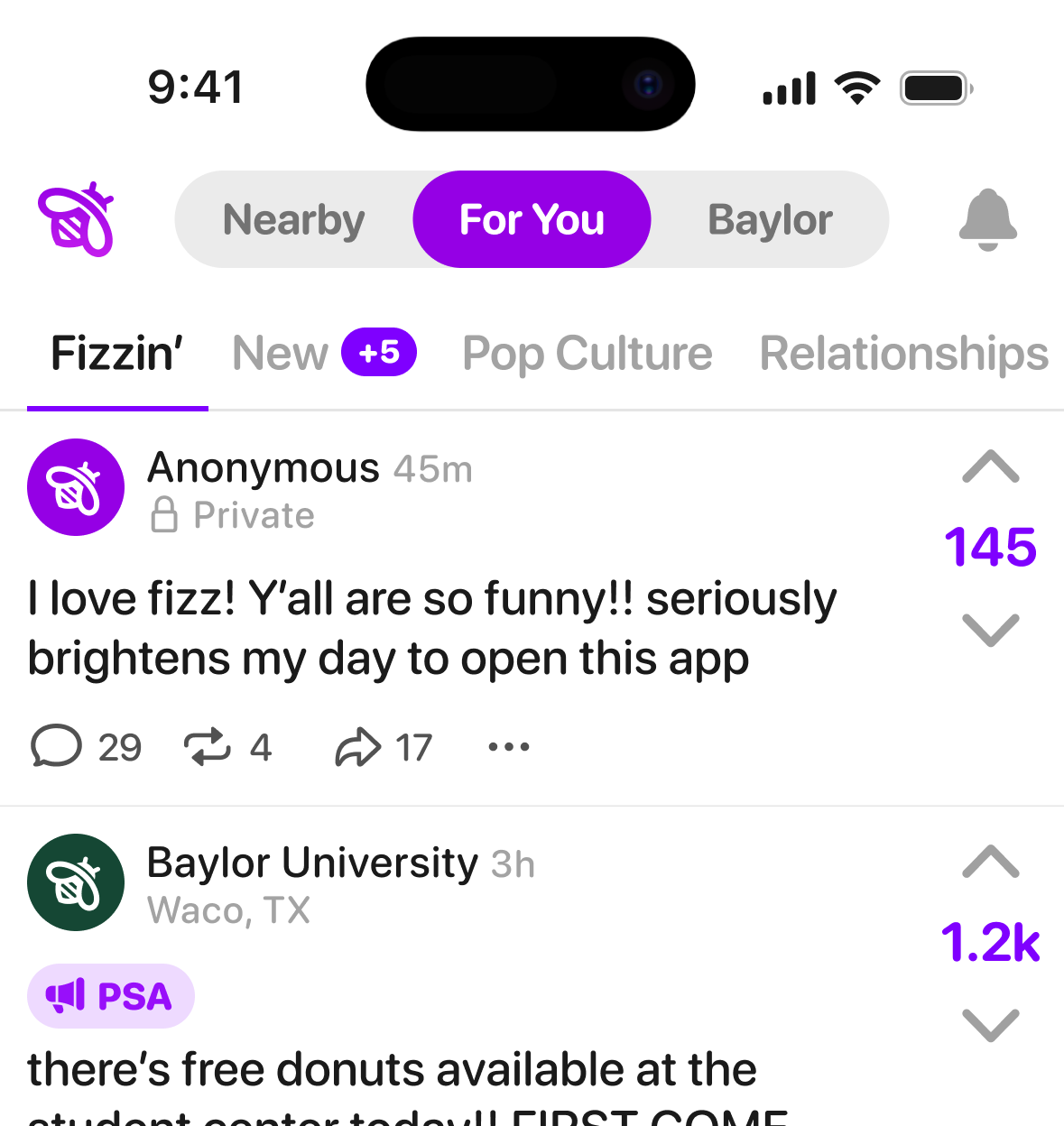Open the New tab with +5 badge
Viewport: 1064px width, 1126px height.
[323, 354]
